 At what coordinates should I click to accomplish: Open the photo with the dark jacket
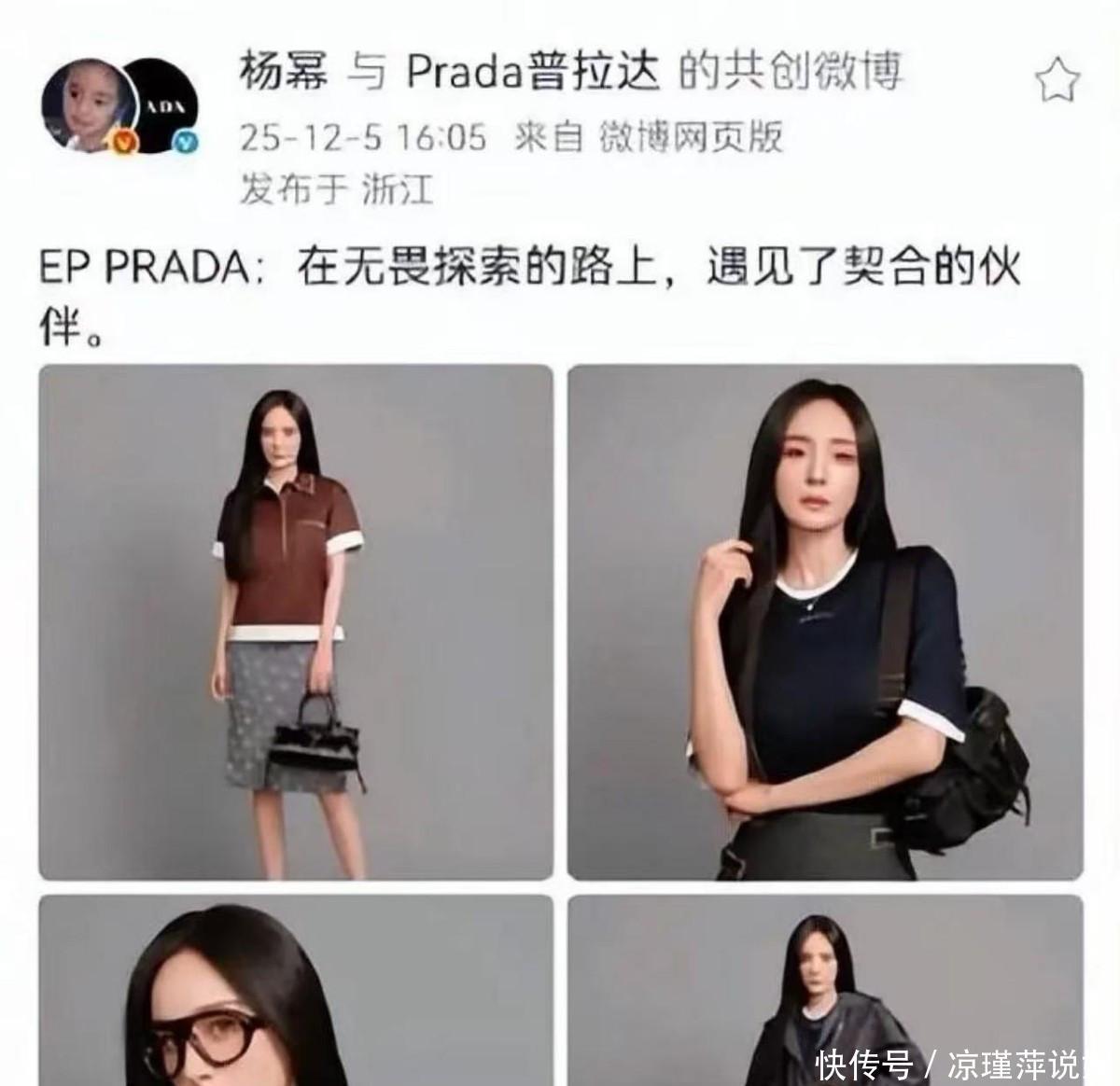coord(825,989)
